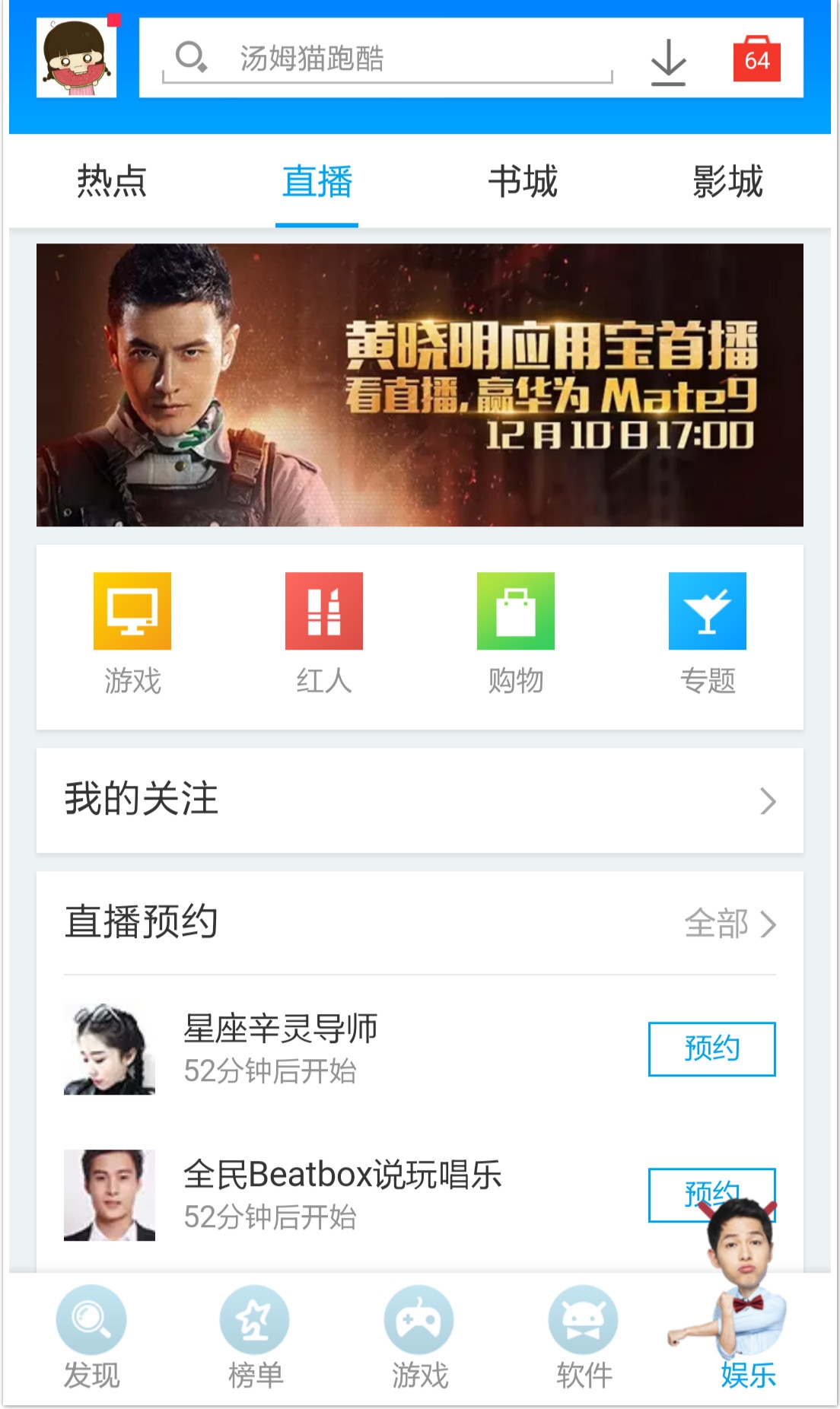Open the red bag with 64 badge
The width and height of the screenshot is (840, 1409).
(x=756, y=59)
